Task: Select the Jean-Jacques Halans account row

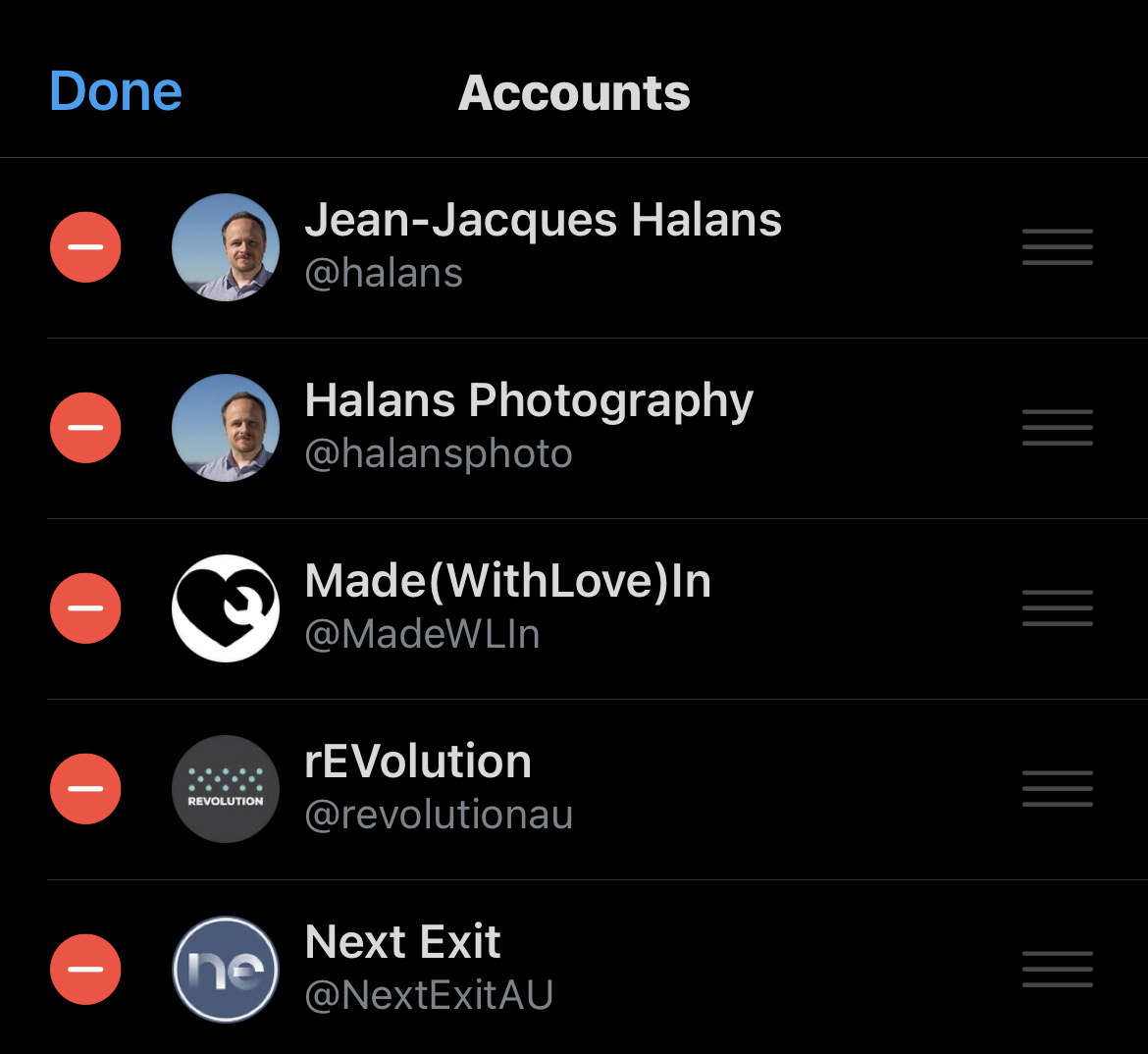Action: coord(543,245)
